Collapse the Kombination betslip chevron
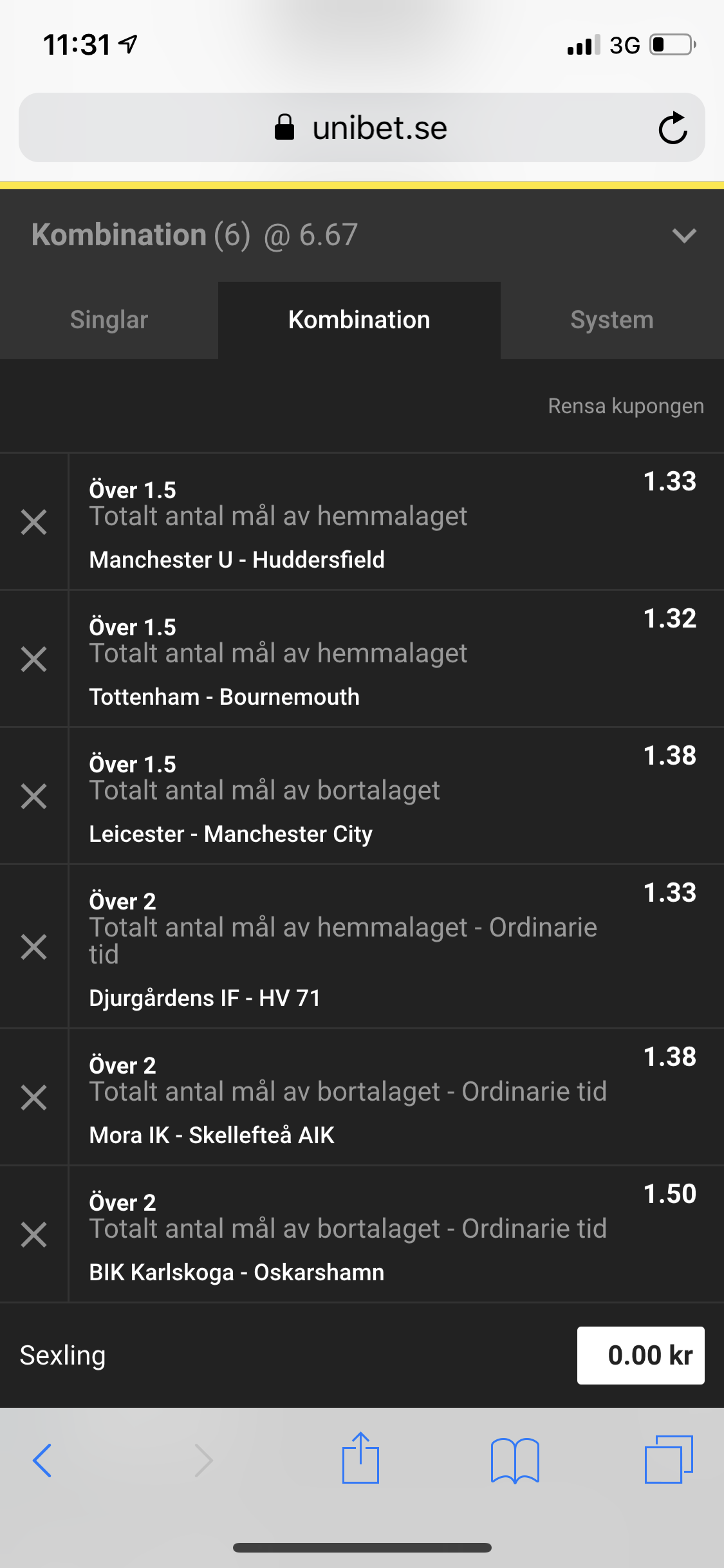Viewport: 724px width, 1568px height. 683,235
